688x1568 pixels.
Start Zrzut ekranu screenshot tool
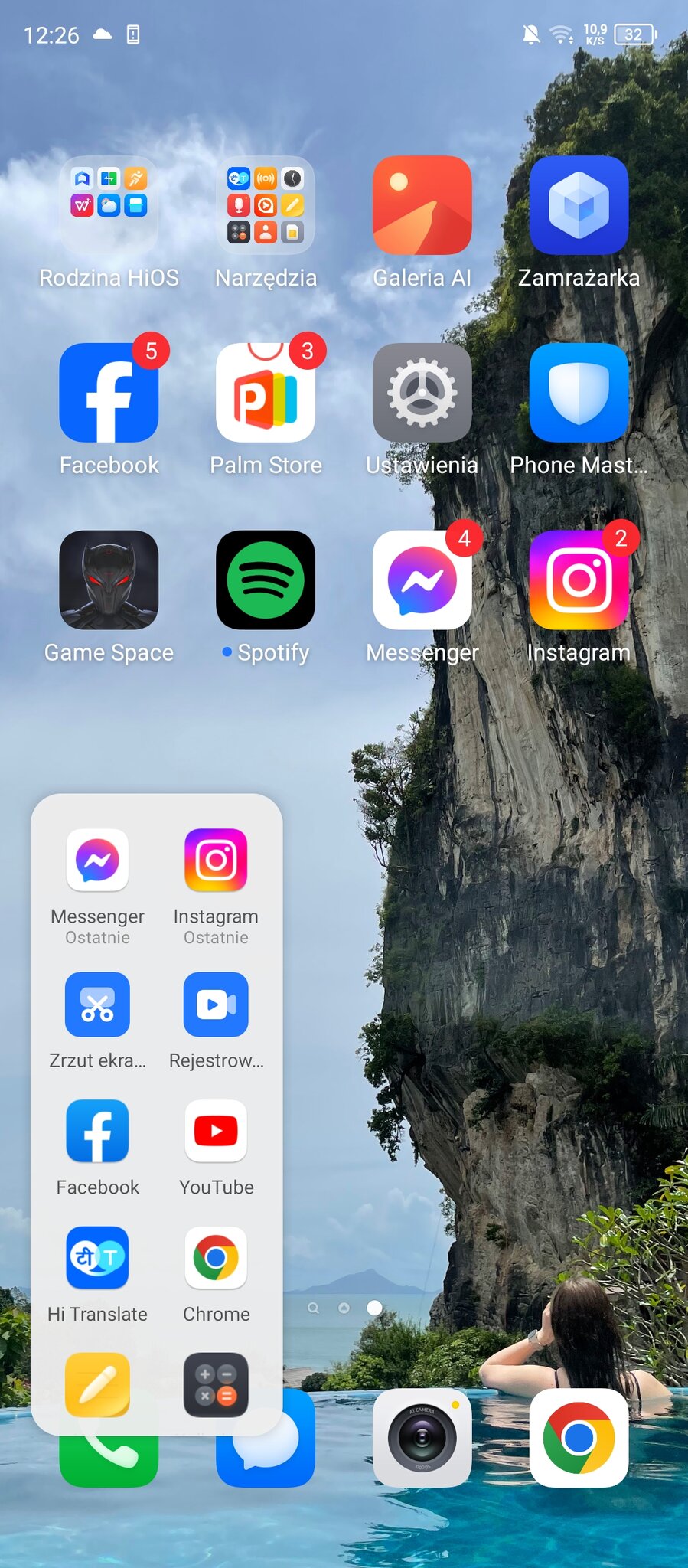(x=97, y=1004)
